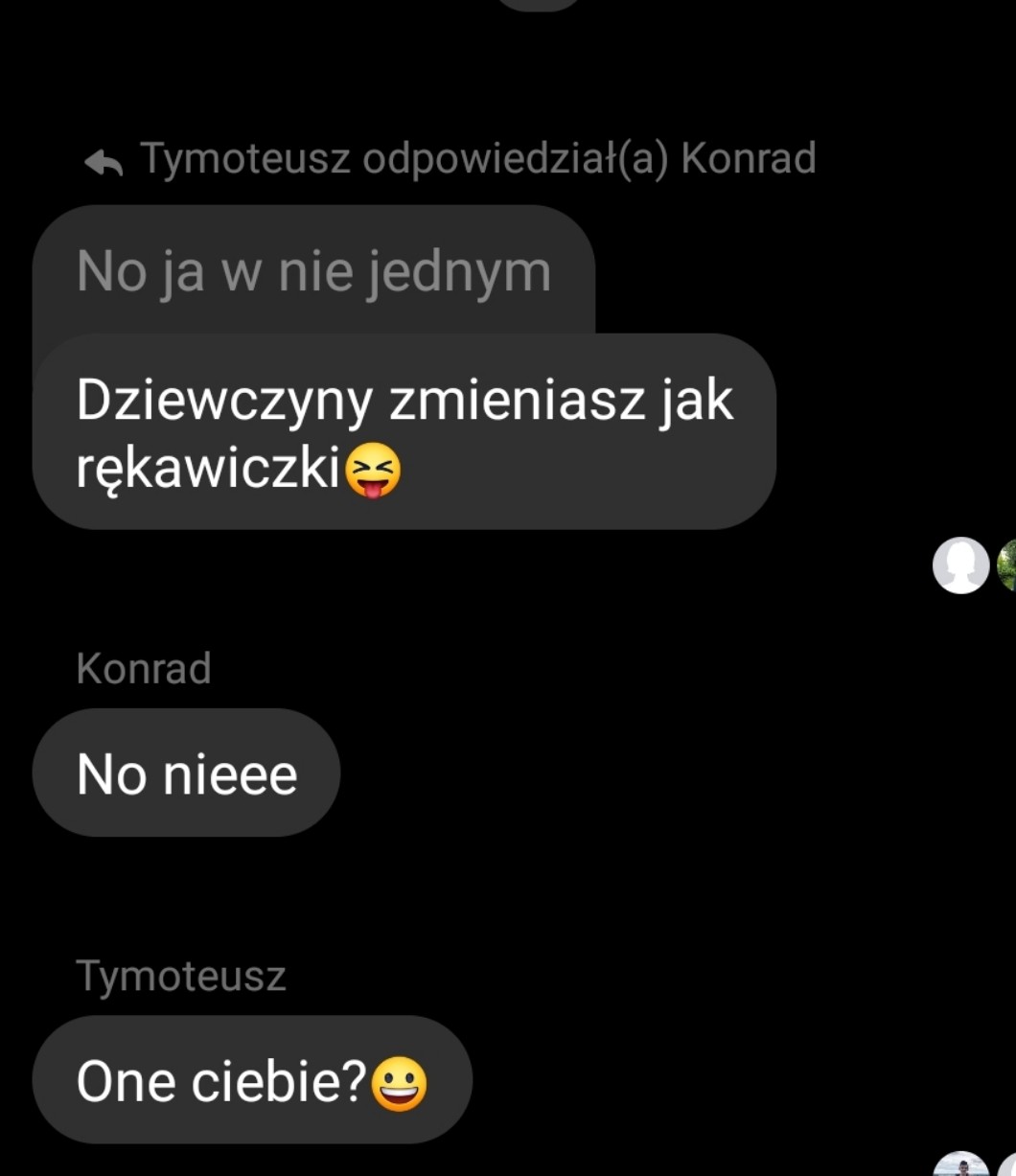Tap Konrad's "No nieee" message bubble
Screen dimensions: 1016x1176
click(186, 773)
